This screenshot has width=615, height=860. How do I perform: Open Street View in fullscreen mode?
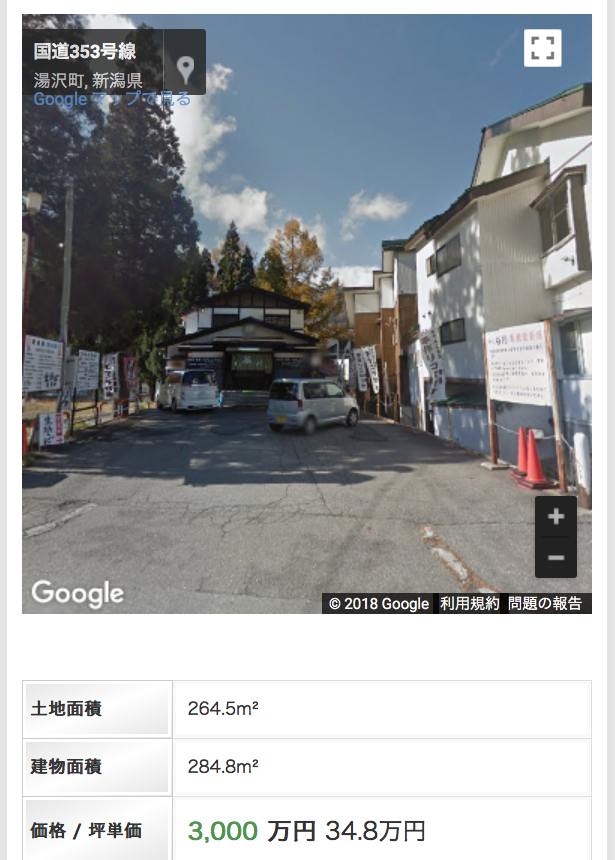(542, 48)
